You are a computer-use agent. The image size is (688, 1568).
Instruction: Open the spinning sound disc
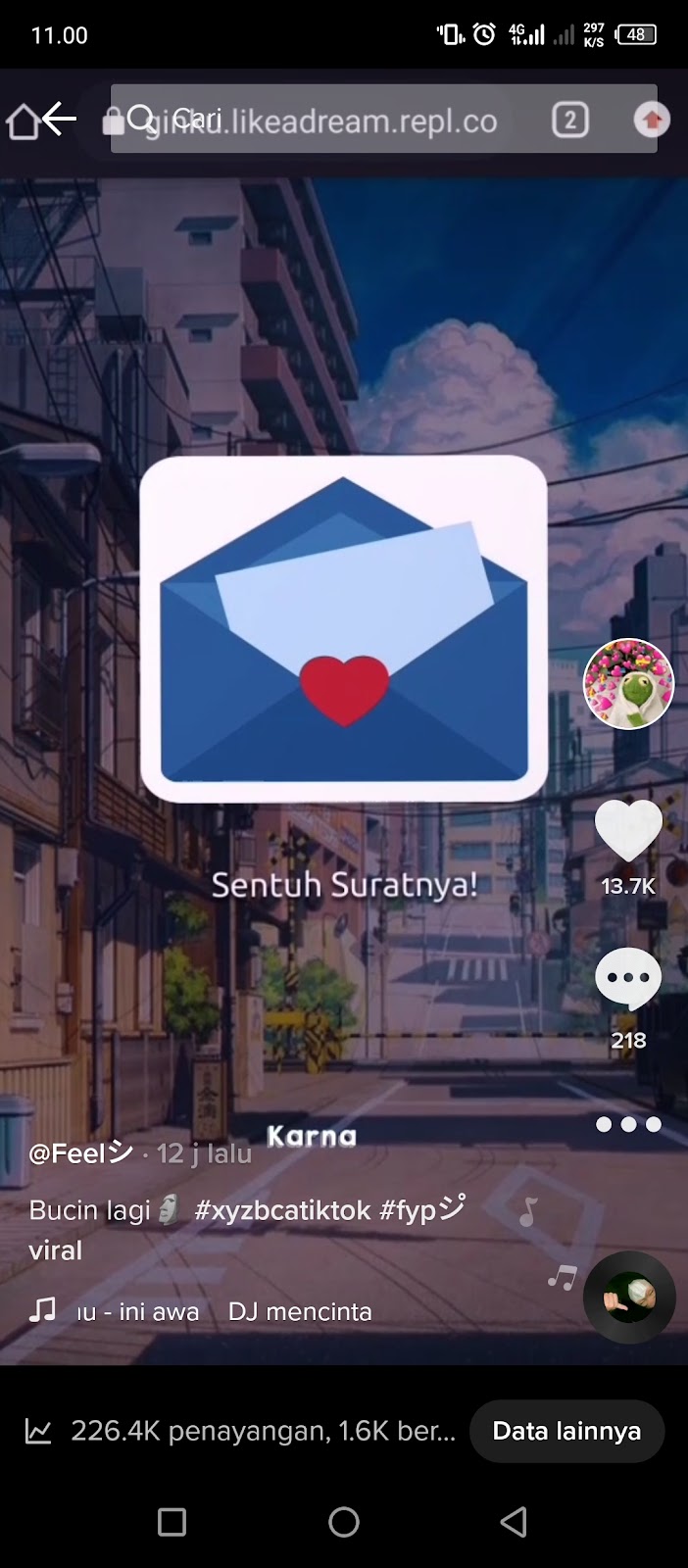pyautogui.click(x=629, y=1298)
